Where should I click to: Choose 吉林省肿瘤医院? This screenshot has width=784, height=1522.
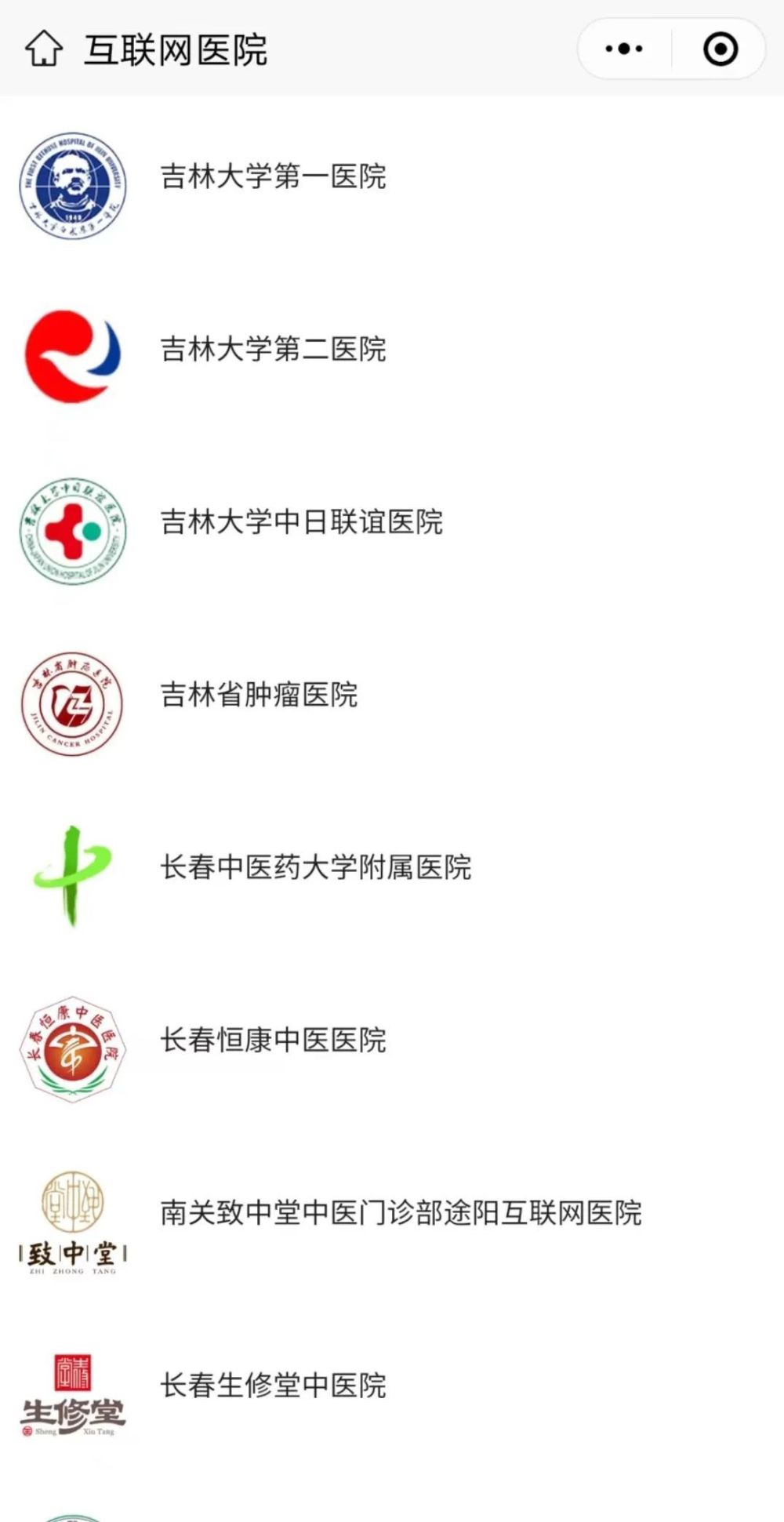tap(259, 695)
